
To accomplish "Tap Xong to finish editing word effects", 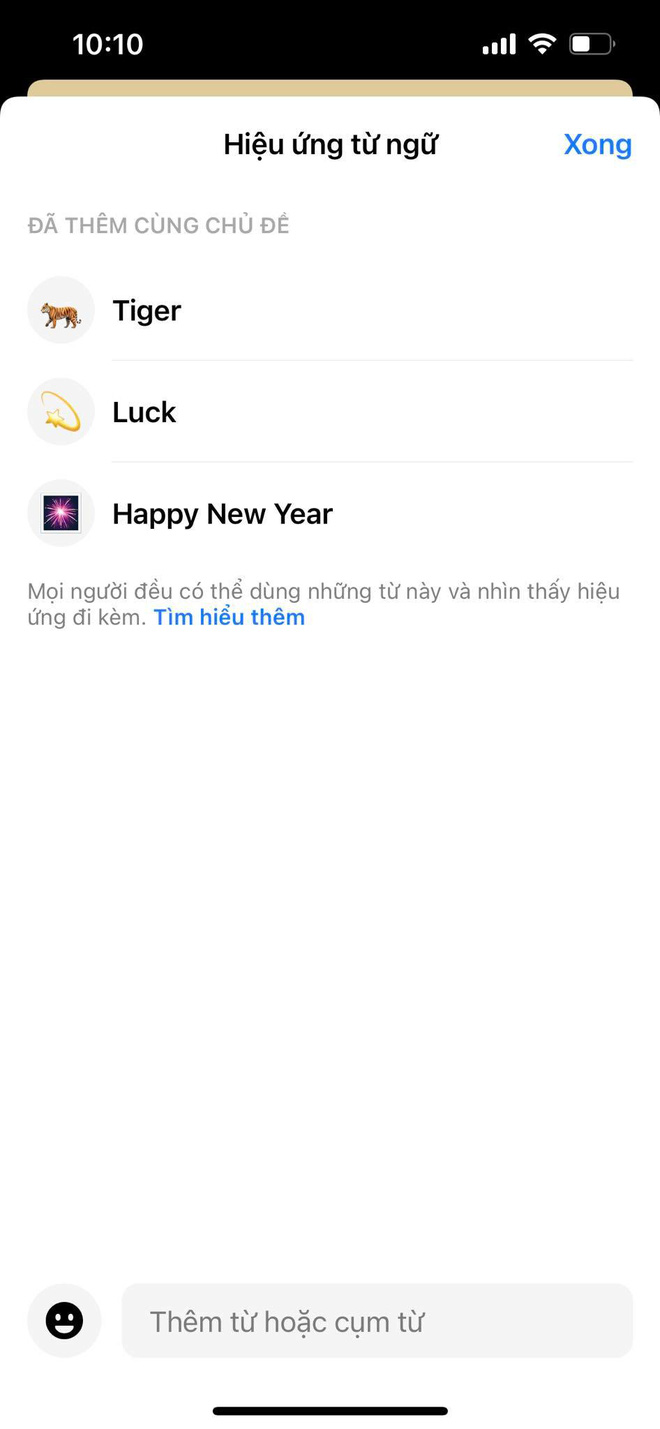I will (597, 145).
